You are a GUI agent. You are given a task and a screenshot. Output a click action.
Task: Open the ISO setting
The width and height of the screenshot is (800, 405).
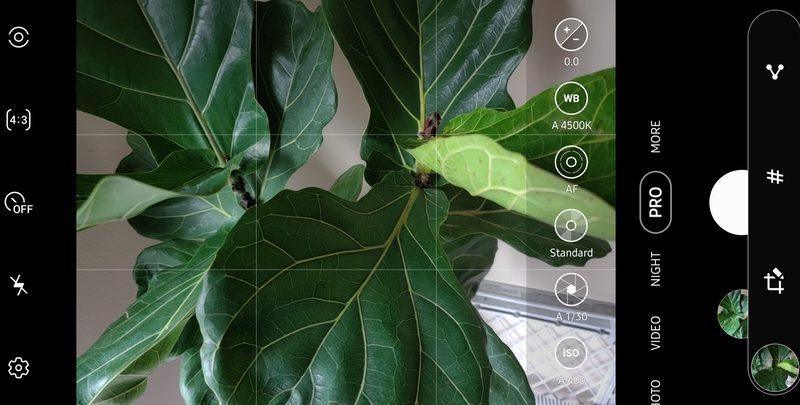tap(571, 353)
